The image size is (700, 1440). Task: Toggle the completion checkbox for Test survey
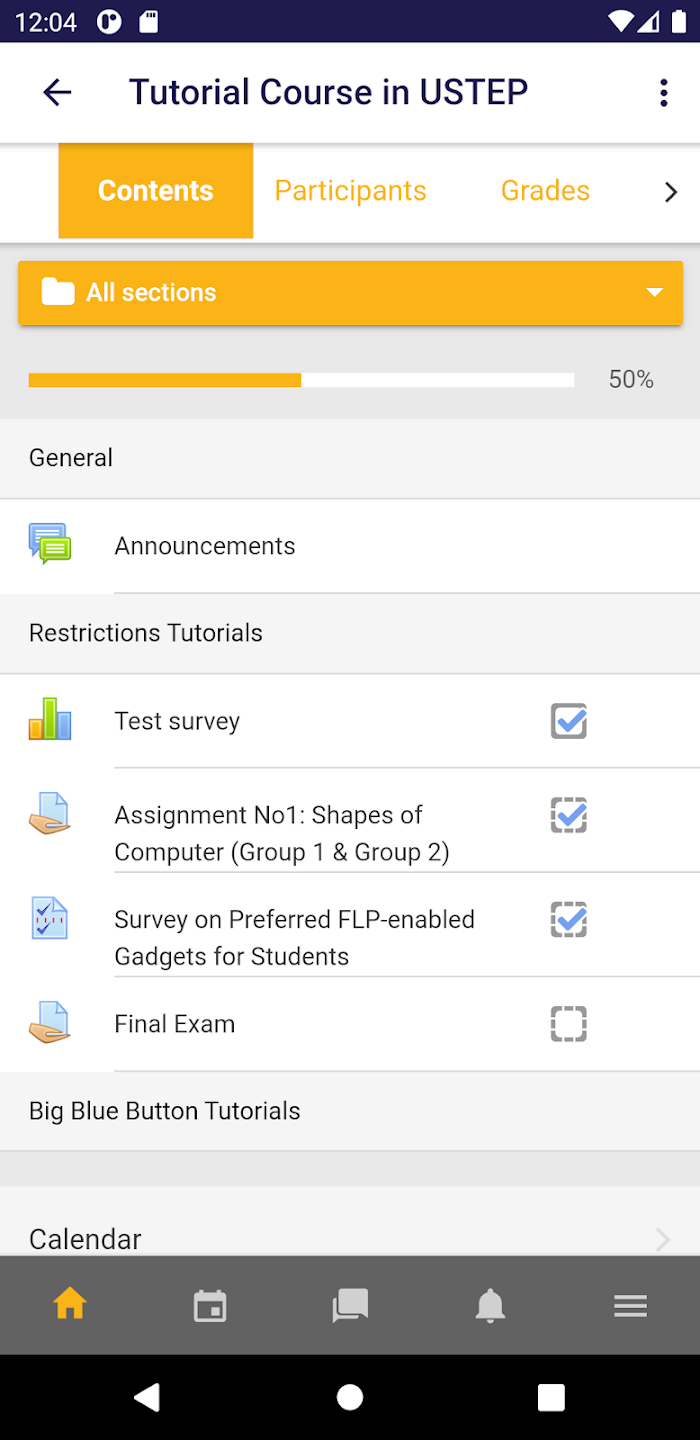click(569, 721)
